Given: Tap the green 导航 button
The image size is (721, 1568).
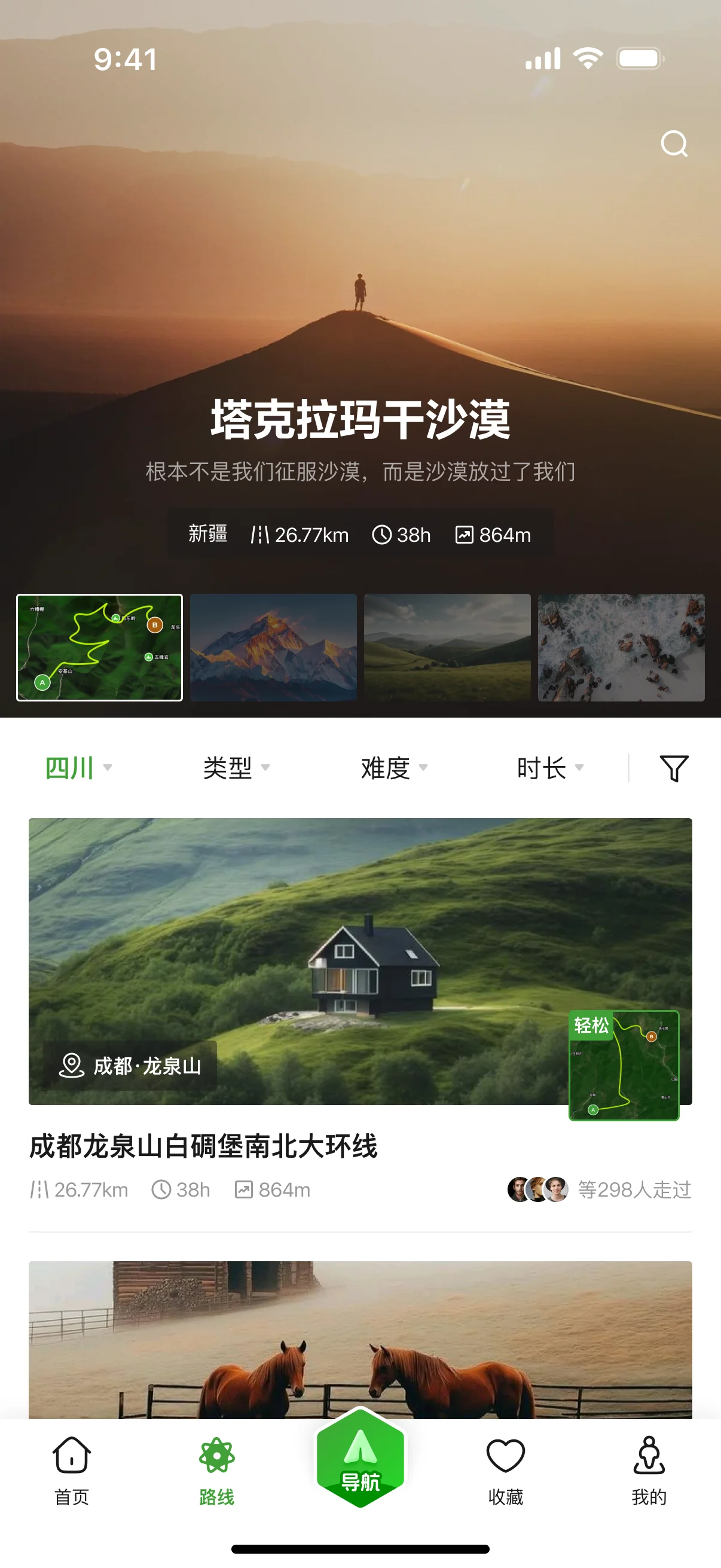Looking at the screenshot, I should [360, 1458].
